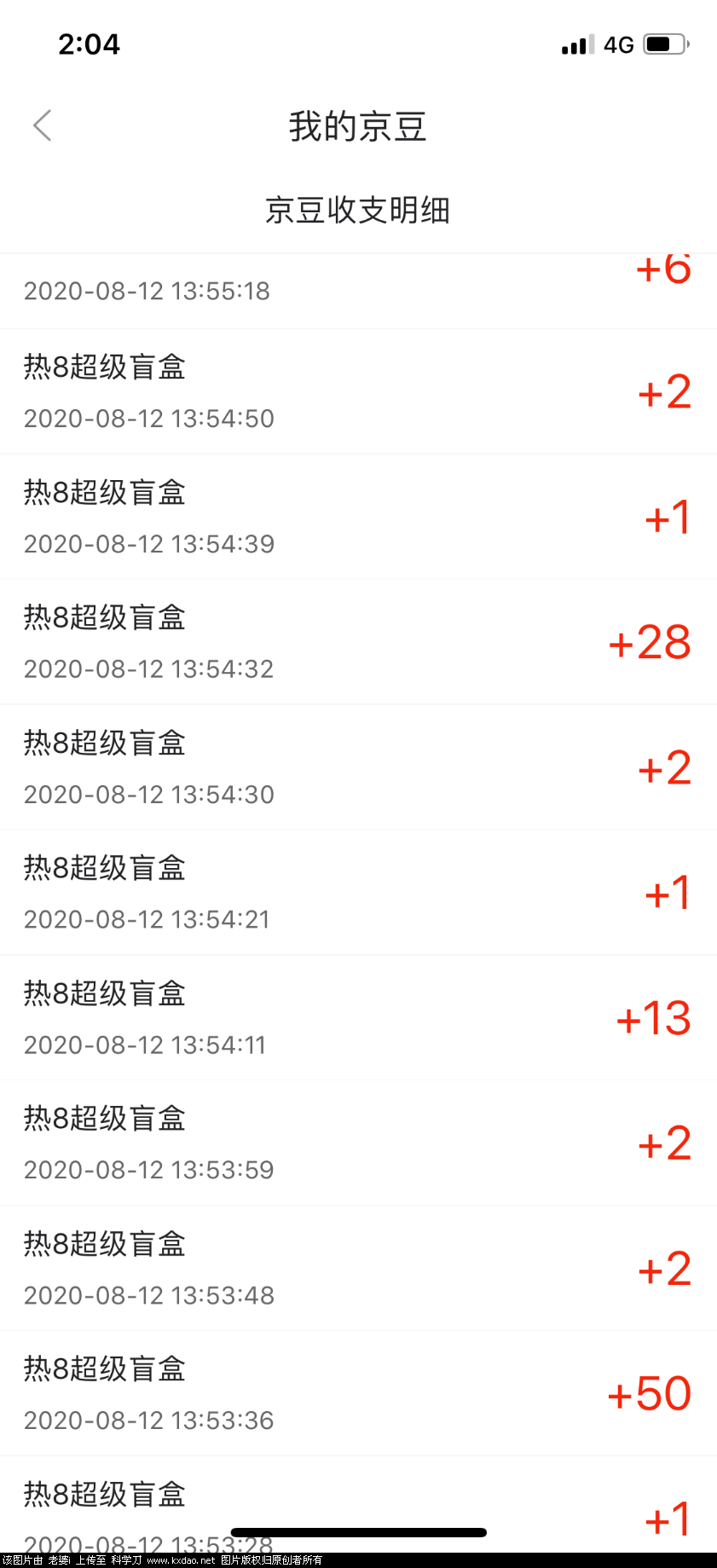Tap the cellular signal bars icon
717x1568 pixels.
pyautogui.click(x=575, y=43)
